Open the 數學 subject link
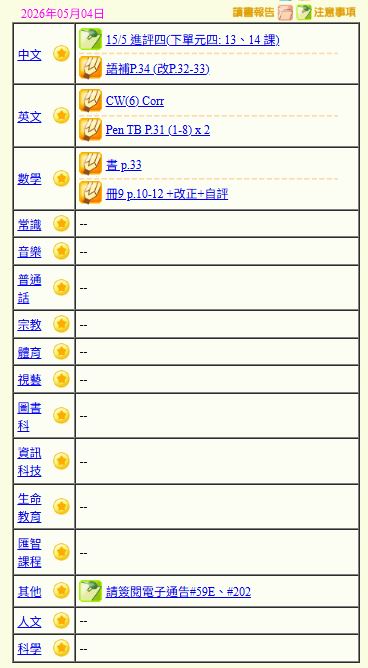 [29, 179]
